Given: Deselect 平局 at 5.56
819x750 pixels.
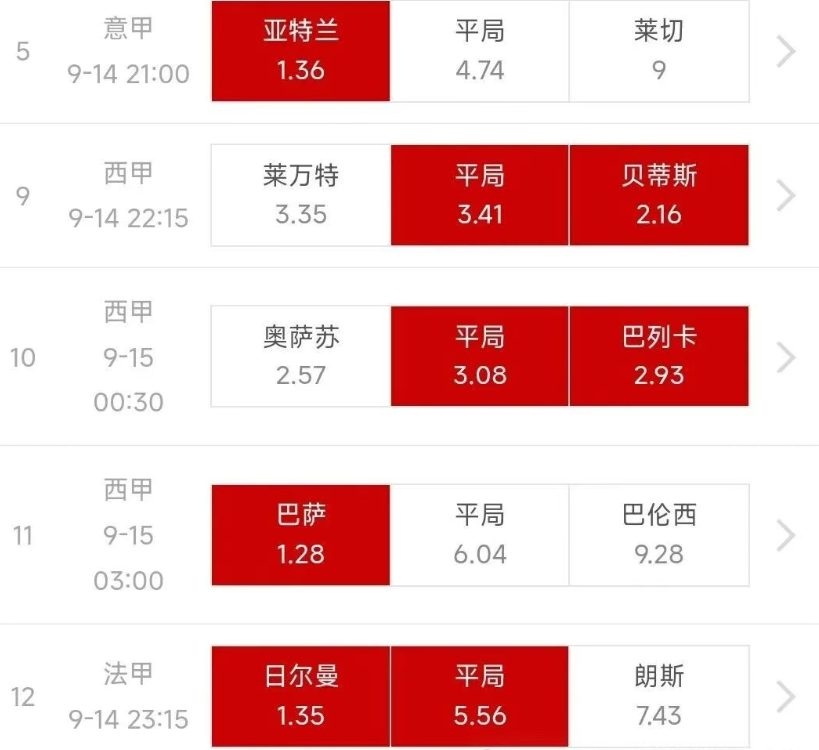Looking at the screenshot, I should 479,696.
